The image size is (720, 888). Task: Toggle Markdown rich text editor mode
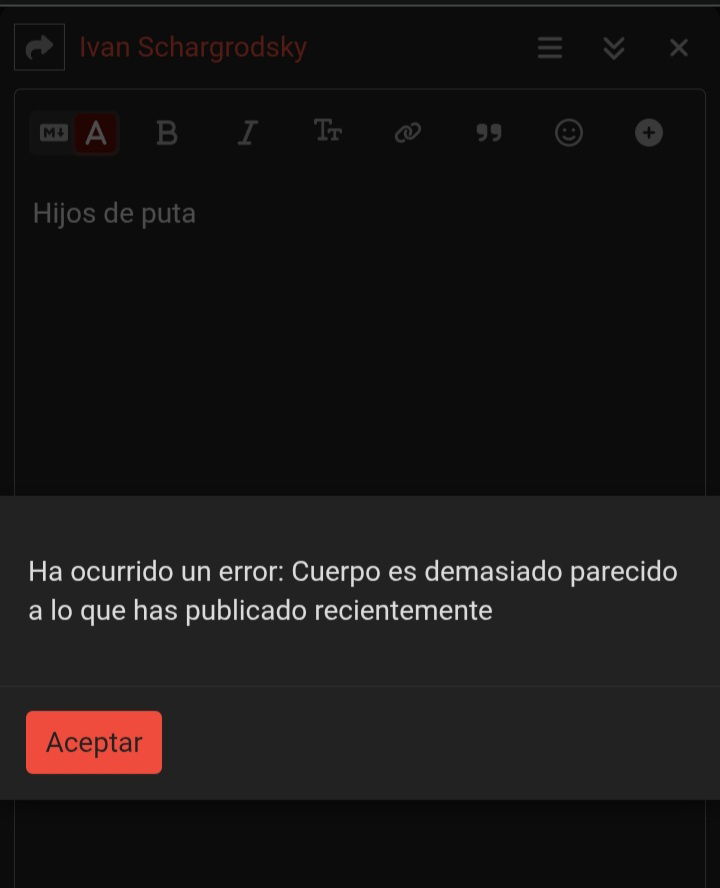(75, 133)
